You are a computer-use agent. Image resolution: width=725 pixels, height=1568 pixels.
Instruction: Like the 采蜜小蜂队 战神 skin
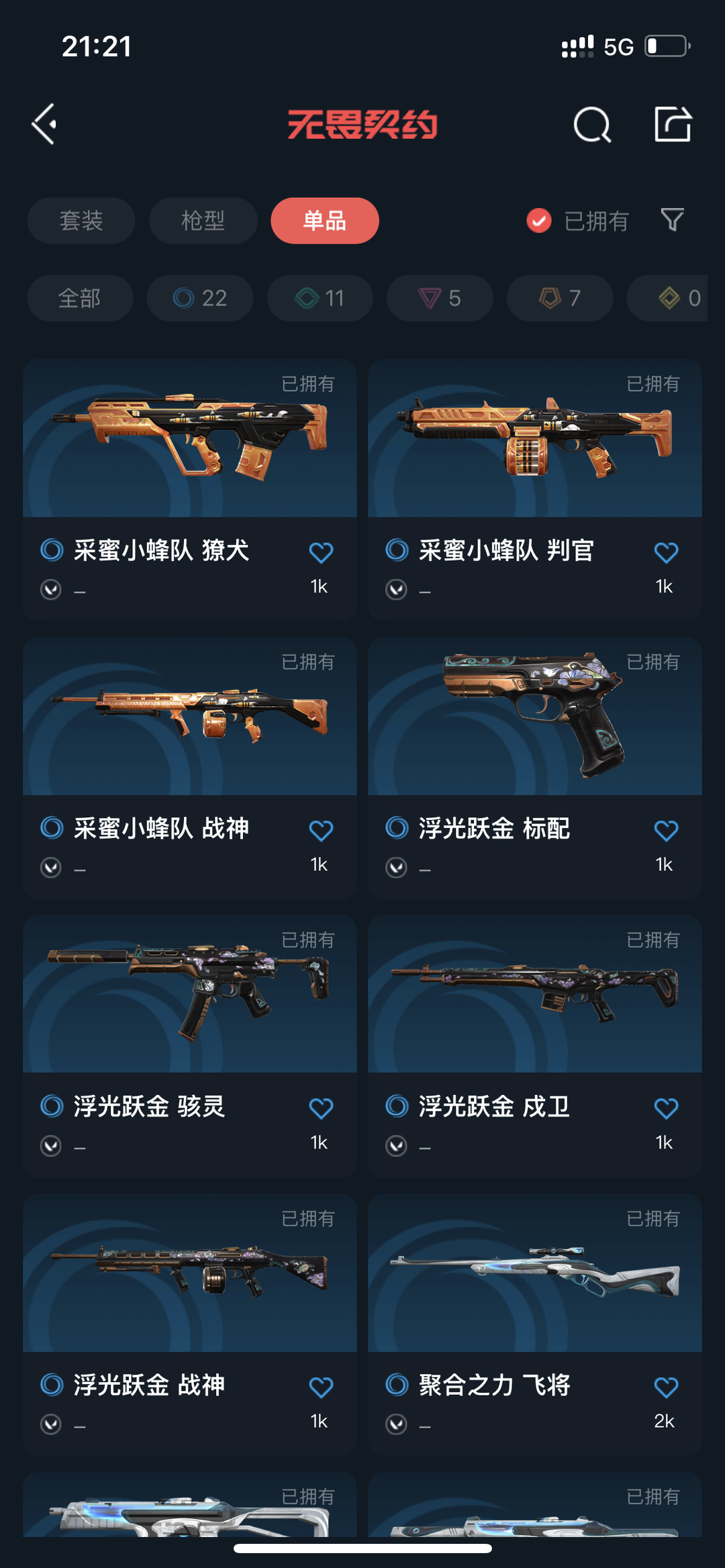coord(321,831)
